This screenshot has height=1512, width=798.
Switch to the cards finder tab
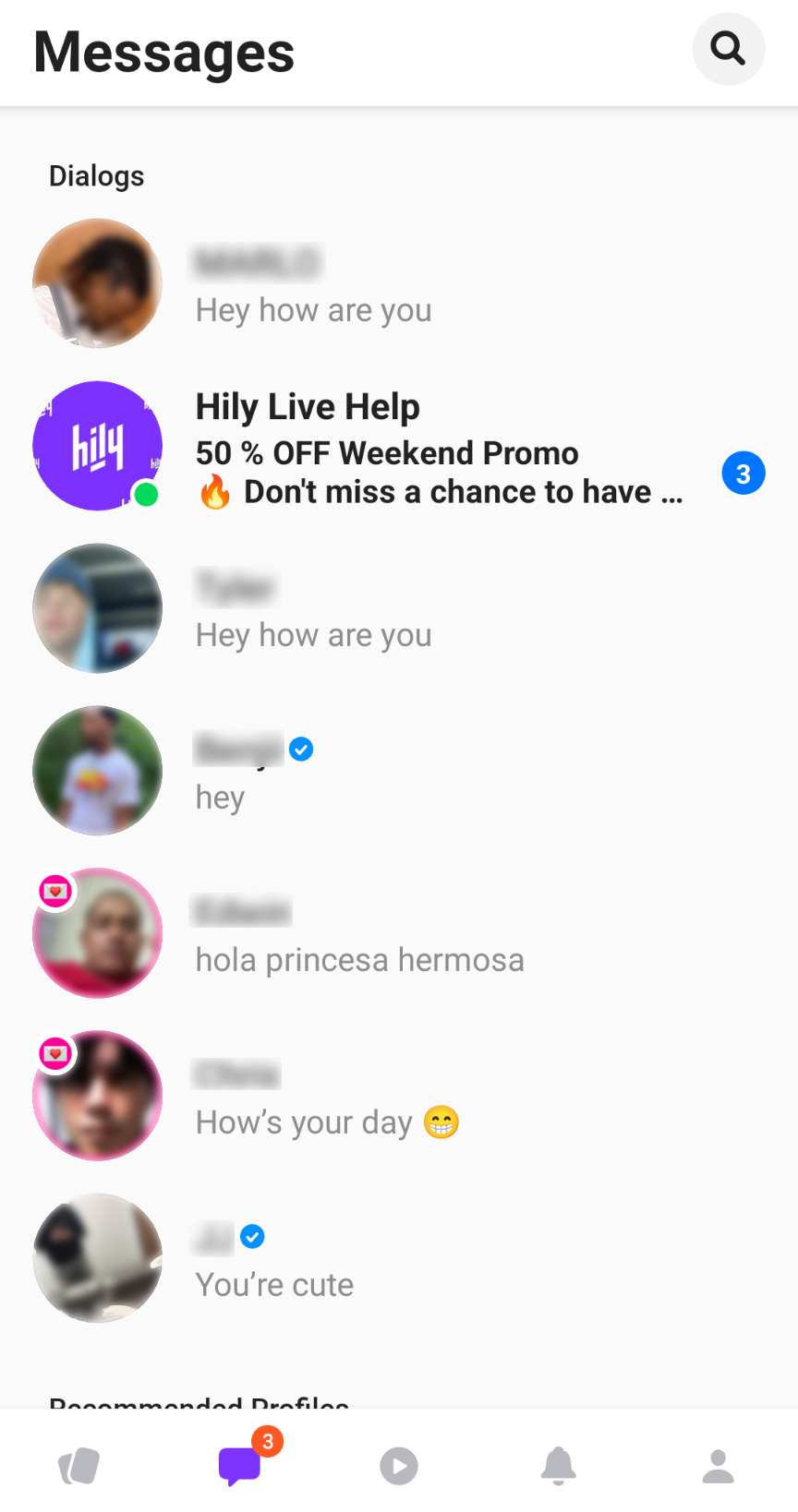[x=79, y=1466]
